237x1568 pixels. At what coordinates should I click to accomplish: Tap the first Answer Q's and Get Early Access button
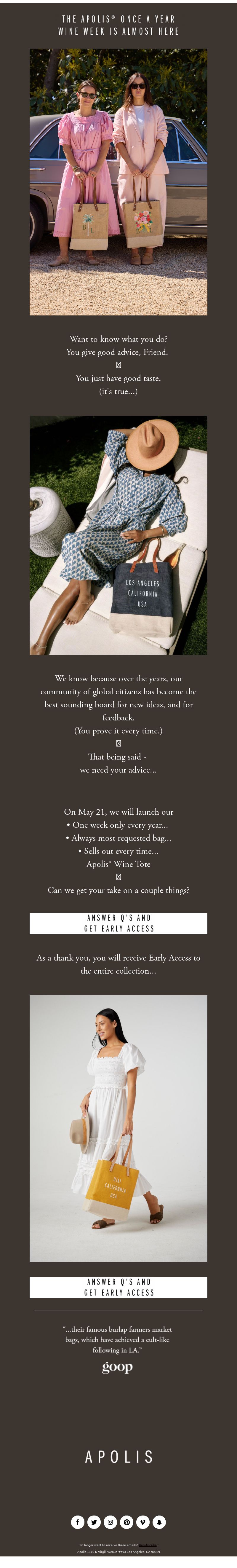[x=118, y=923]
